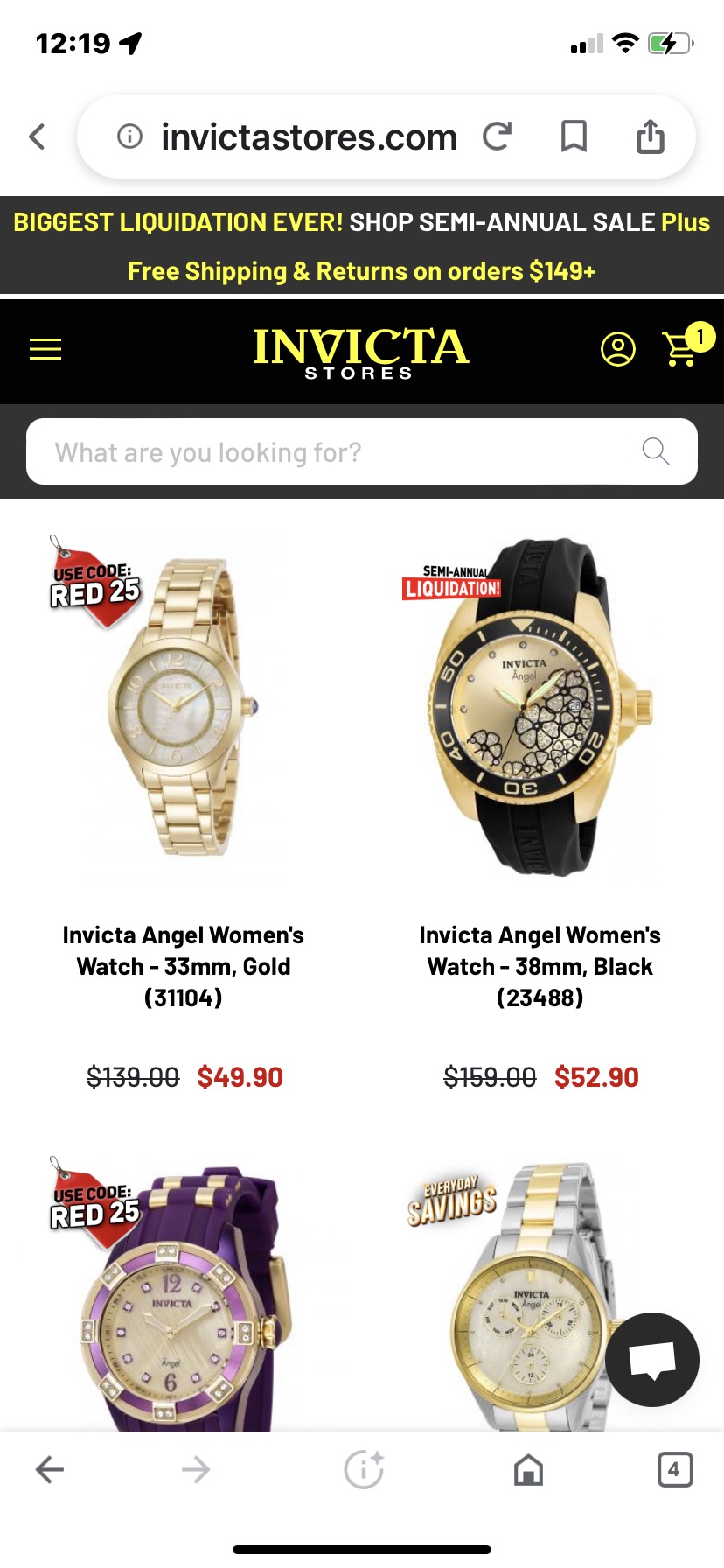Open the user account icon
Image resolution: width=724 pixels, height=1568 pixels.
click(x=617, y=349)
